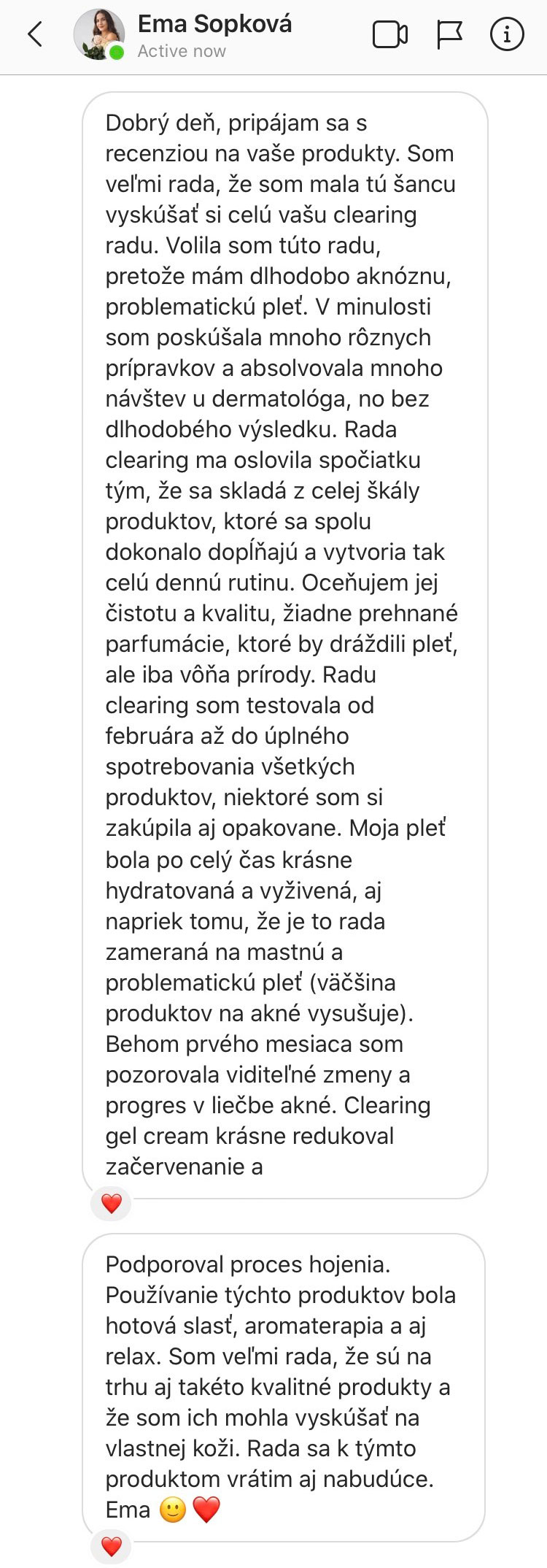Open conversation details info icon
This screenshot has width=547, height=1568.
[x=507, y=34]
